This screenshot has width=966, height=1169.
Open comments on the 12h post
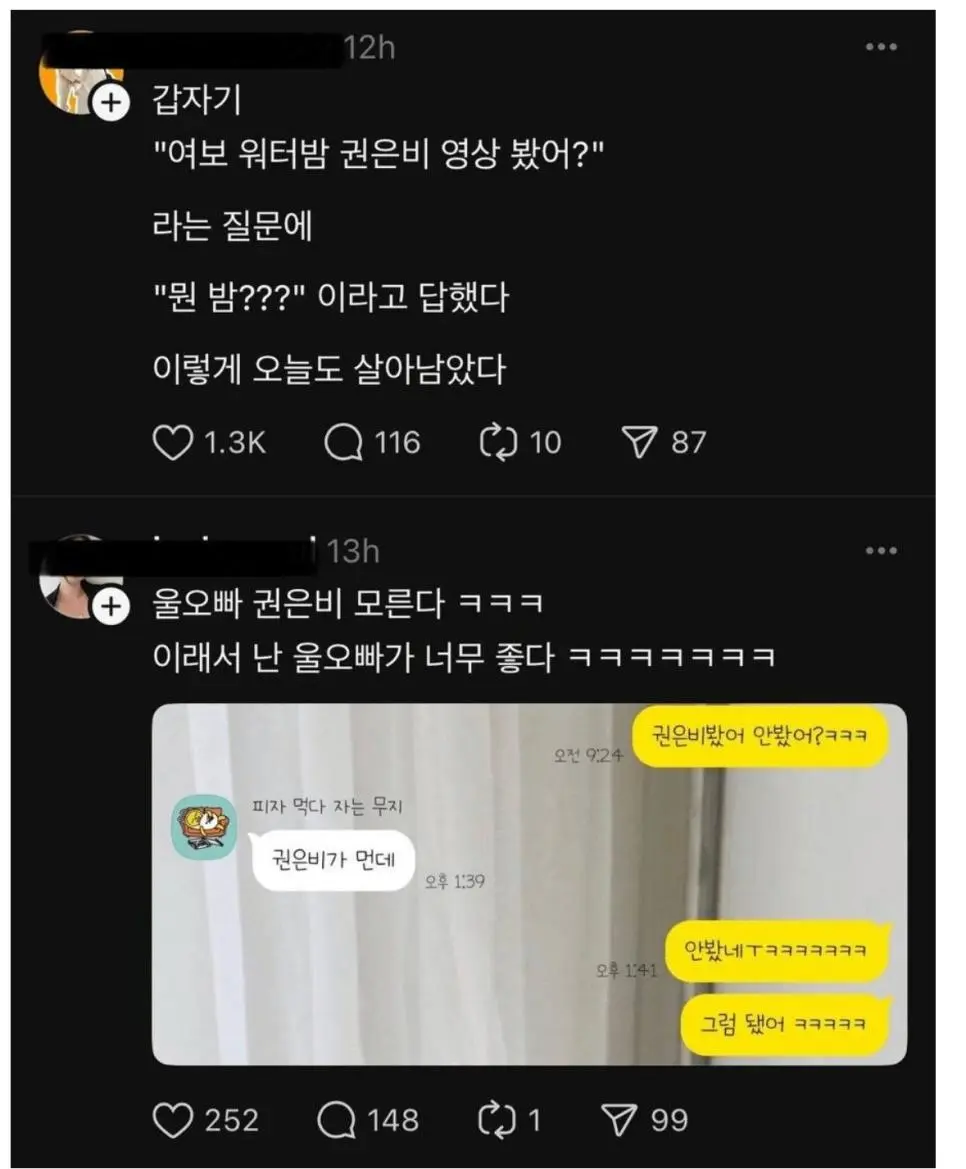(344, 442)
